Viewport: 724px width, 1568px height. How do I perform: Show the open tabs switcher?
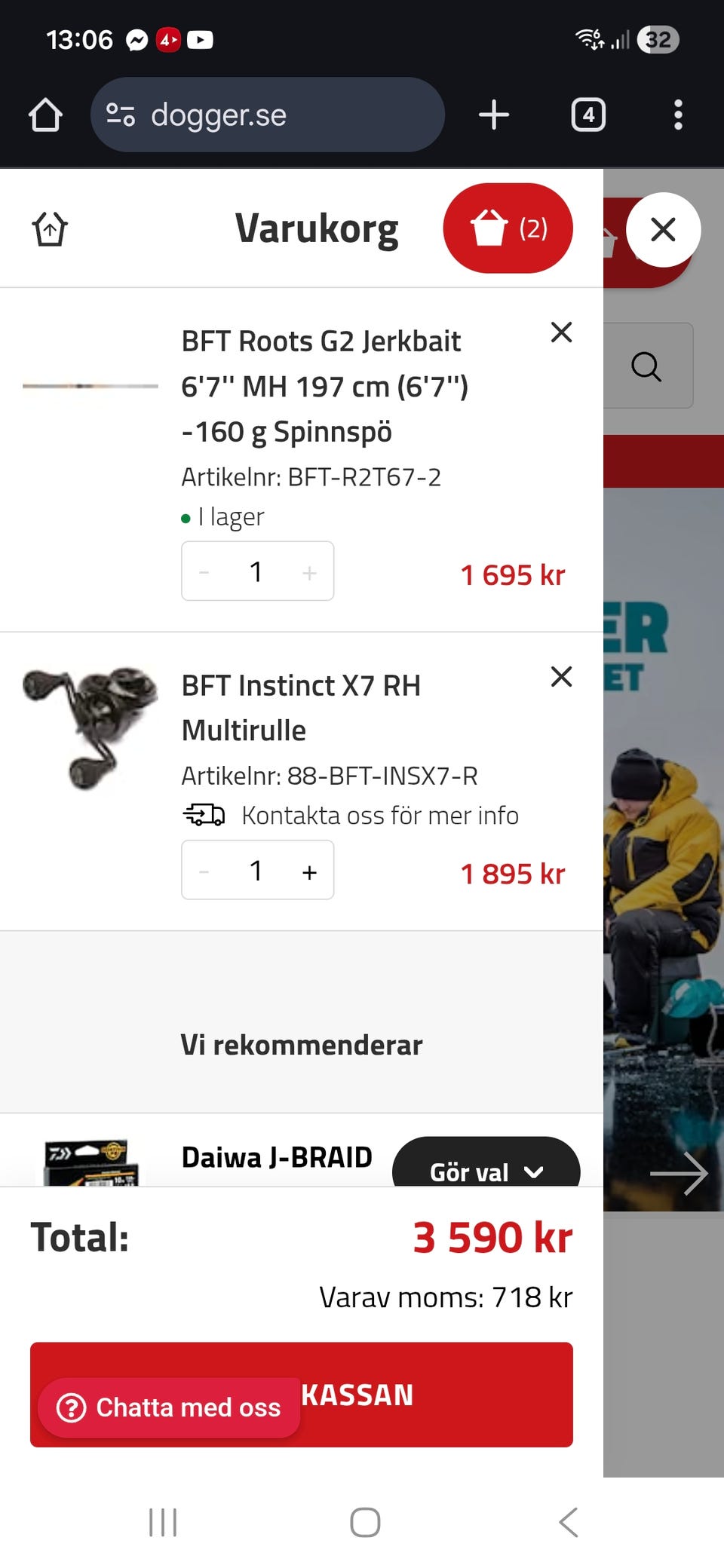pyautogui.click(x=588, y=115)
